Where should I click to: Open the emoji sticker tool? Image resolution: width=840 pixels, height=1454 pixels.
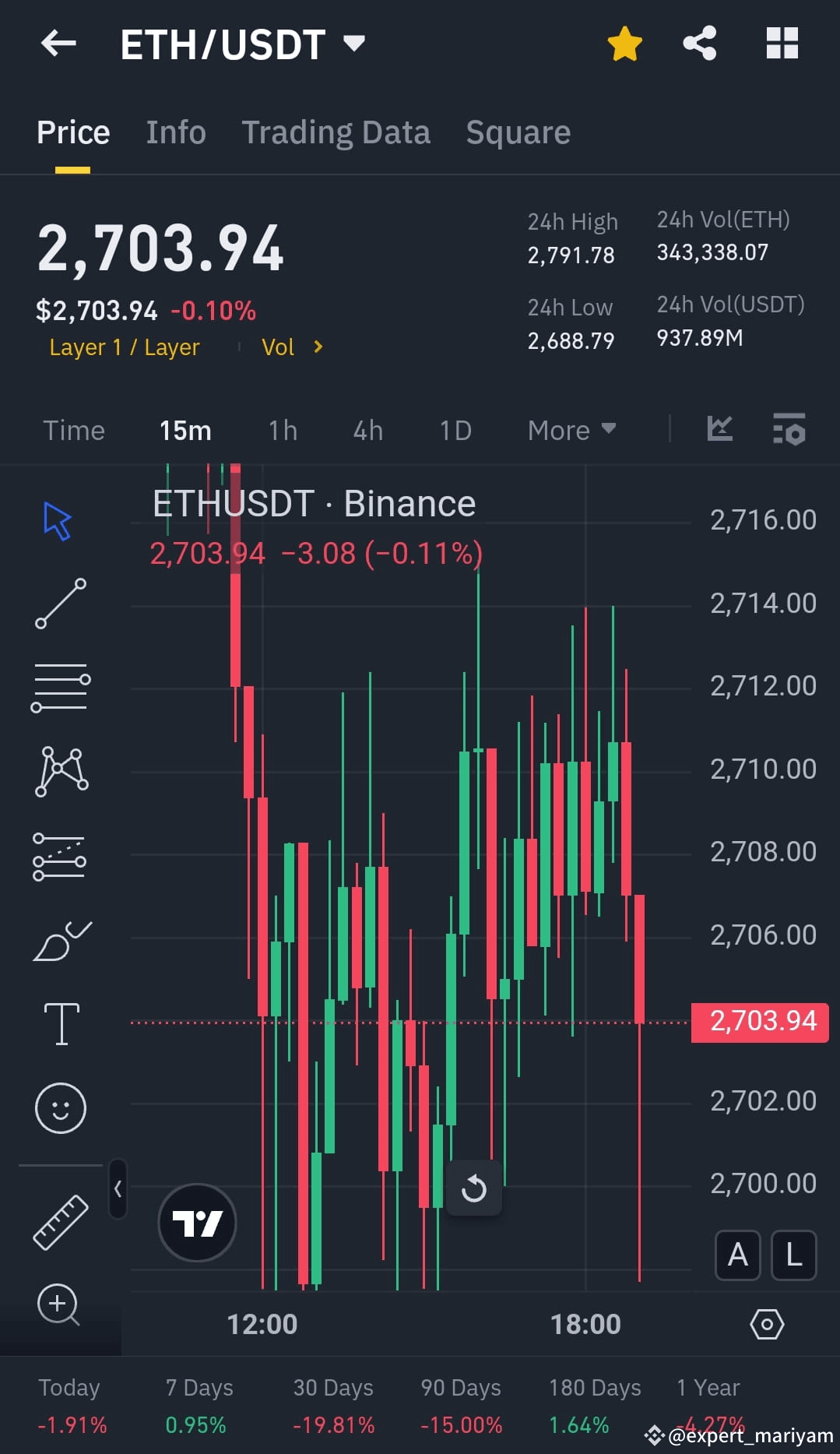click(x=60, y=1107)
